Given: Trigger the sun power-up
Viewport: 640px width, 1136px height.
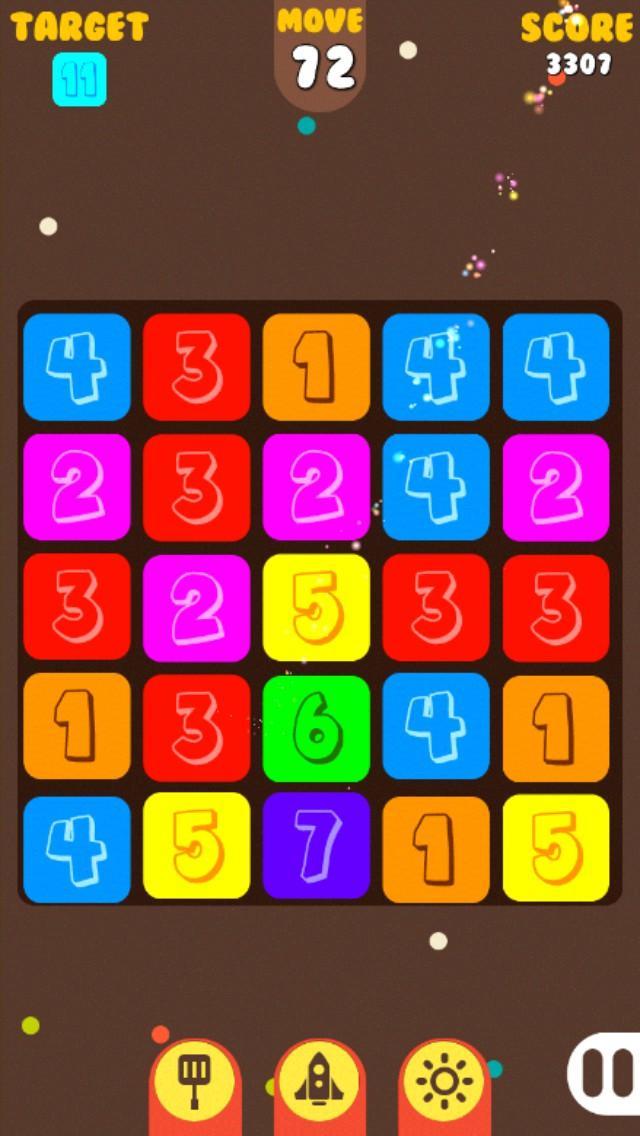Looking at the screenshot, I should [444, 1080].
